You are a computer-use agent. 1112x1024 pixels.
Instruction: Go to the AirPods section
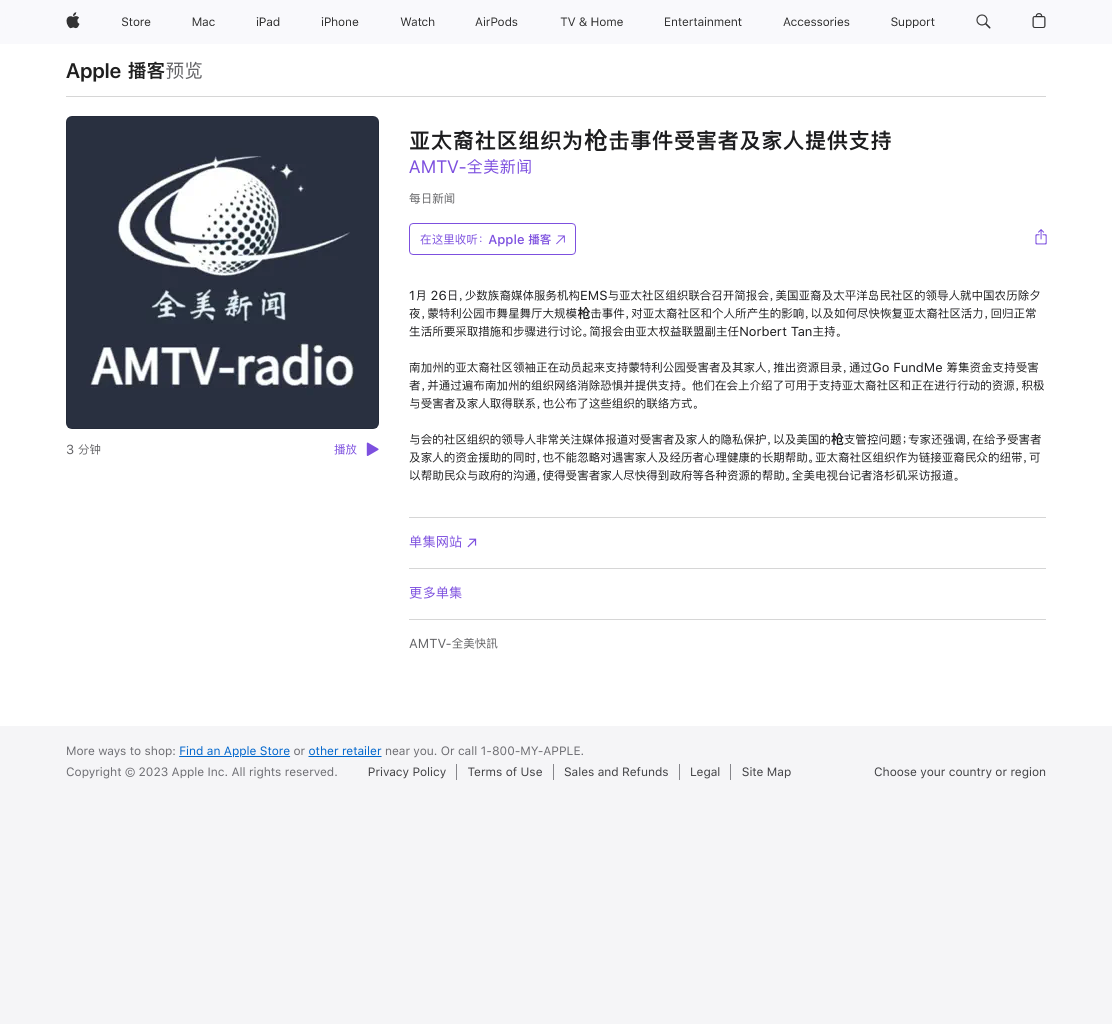pos(496,22)
